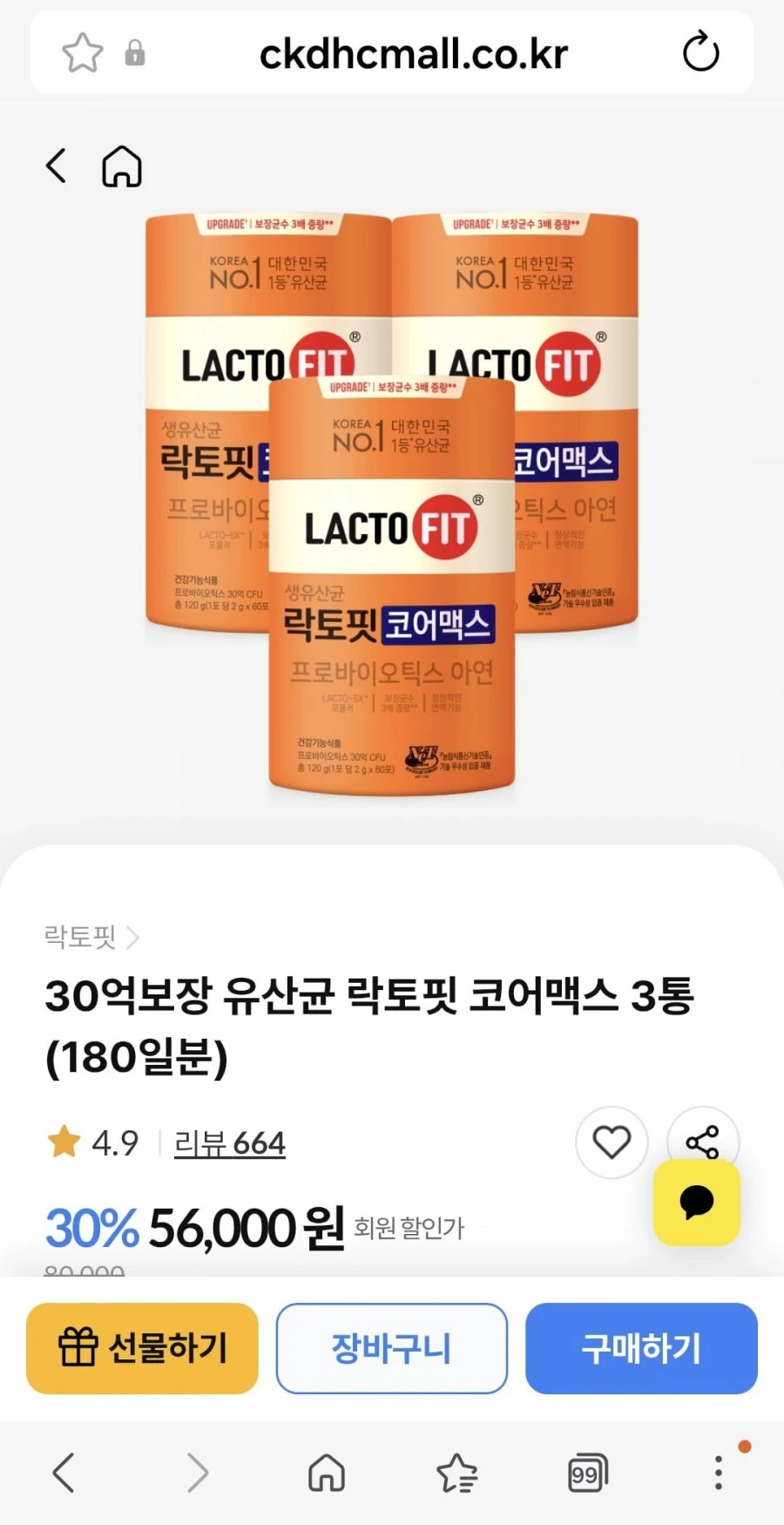784x1525 pixels.
Task: Open the yellow chat bubble button
Action: click(x=697, y=1203)
